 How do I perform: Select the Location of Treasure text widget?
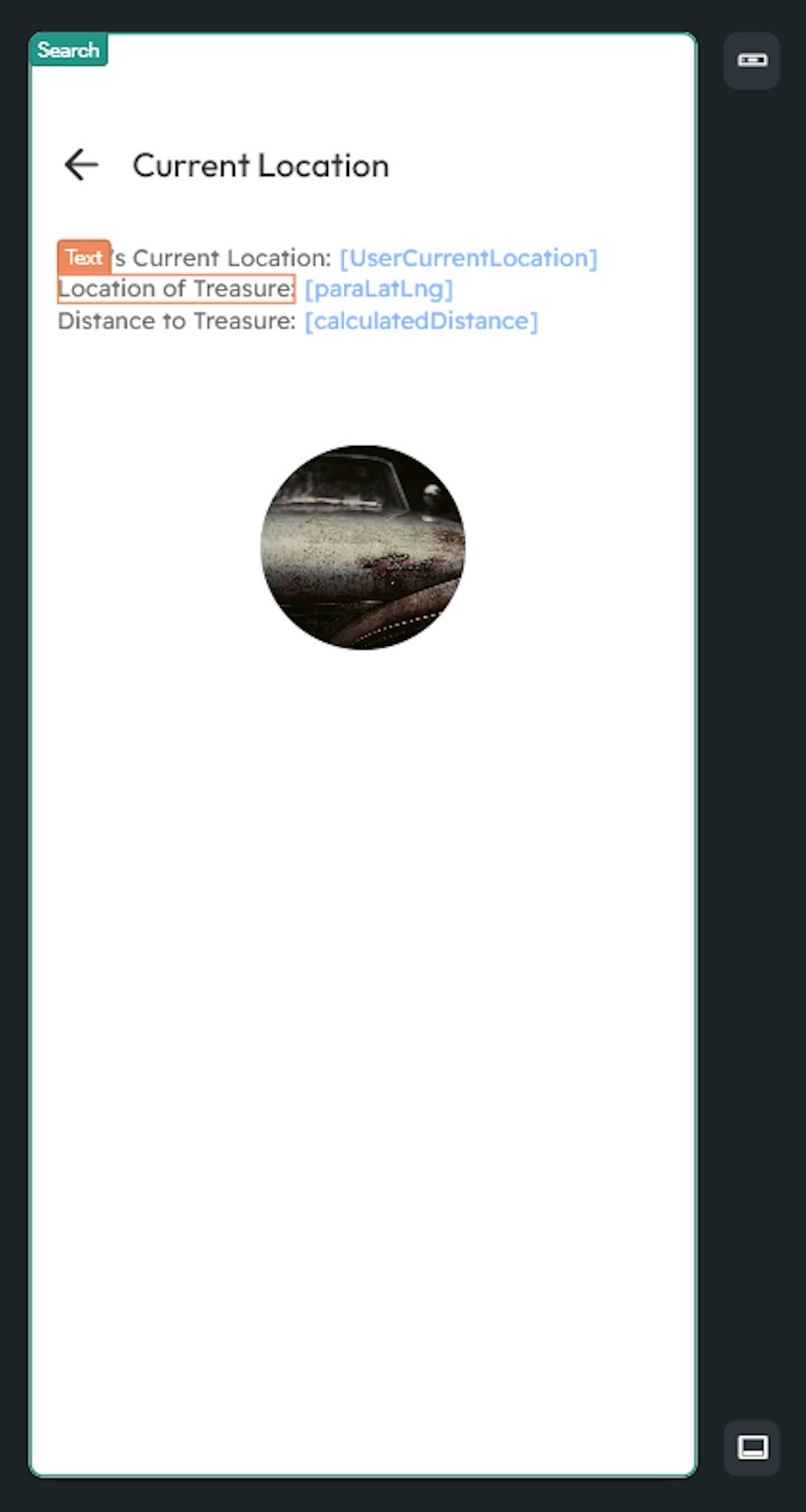[177, 289]
